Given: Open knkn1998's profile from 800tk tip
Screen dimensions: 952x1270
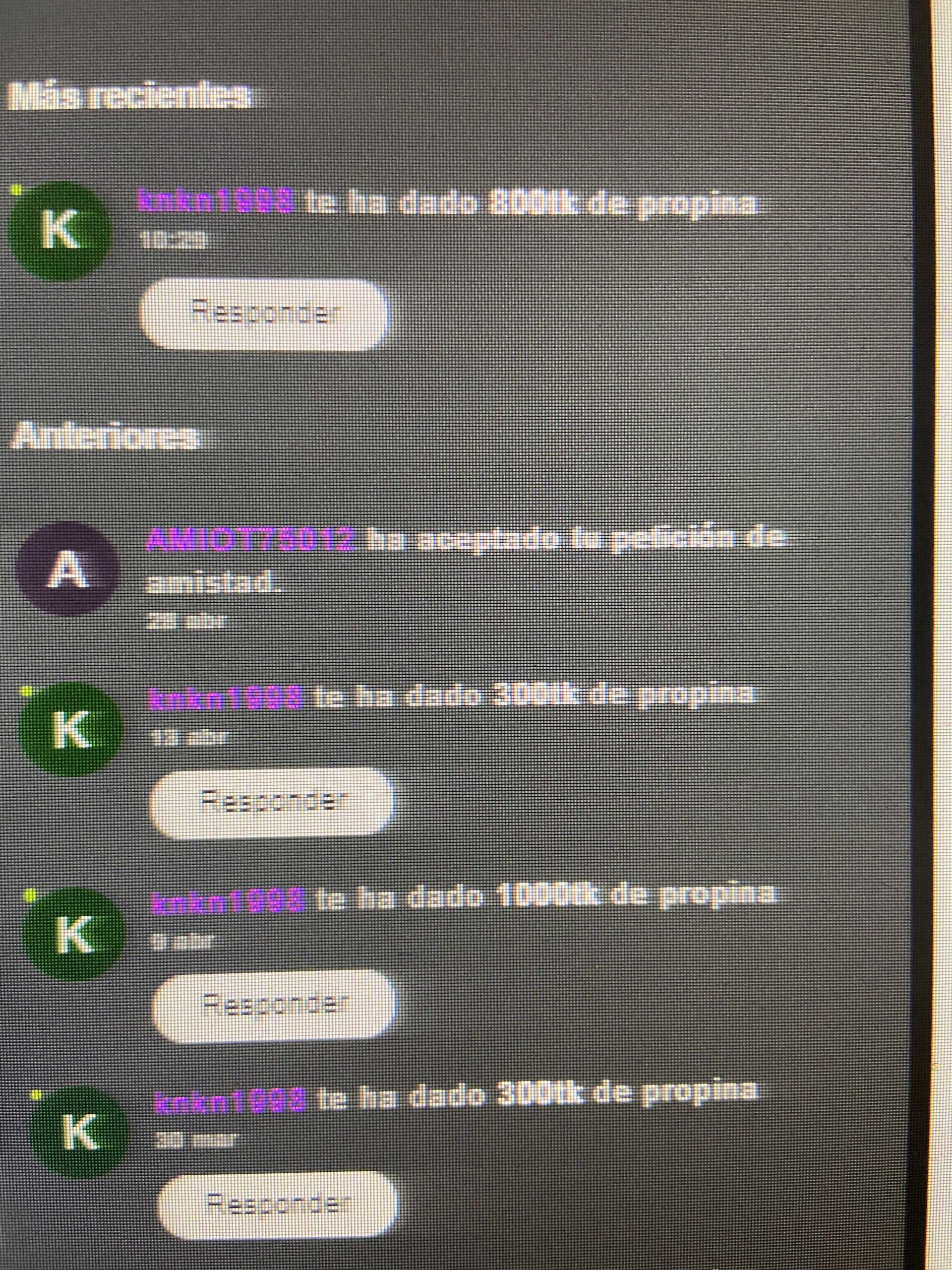Looking at the screenshot, I should pos(216,200).
